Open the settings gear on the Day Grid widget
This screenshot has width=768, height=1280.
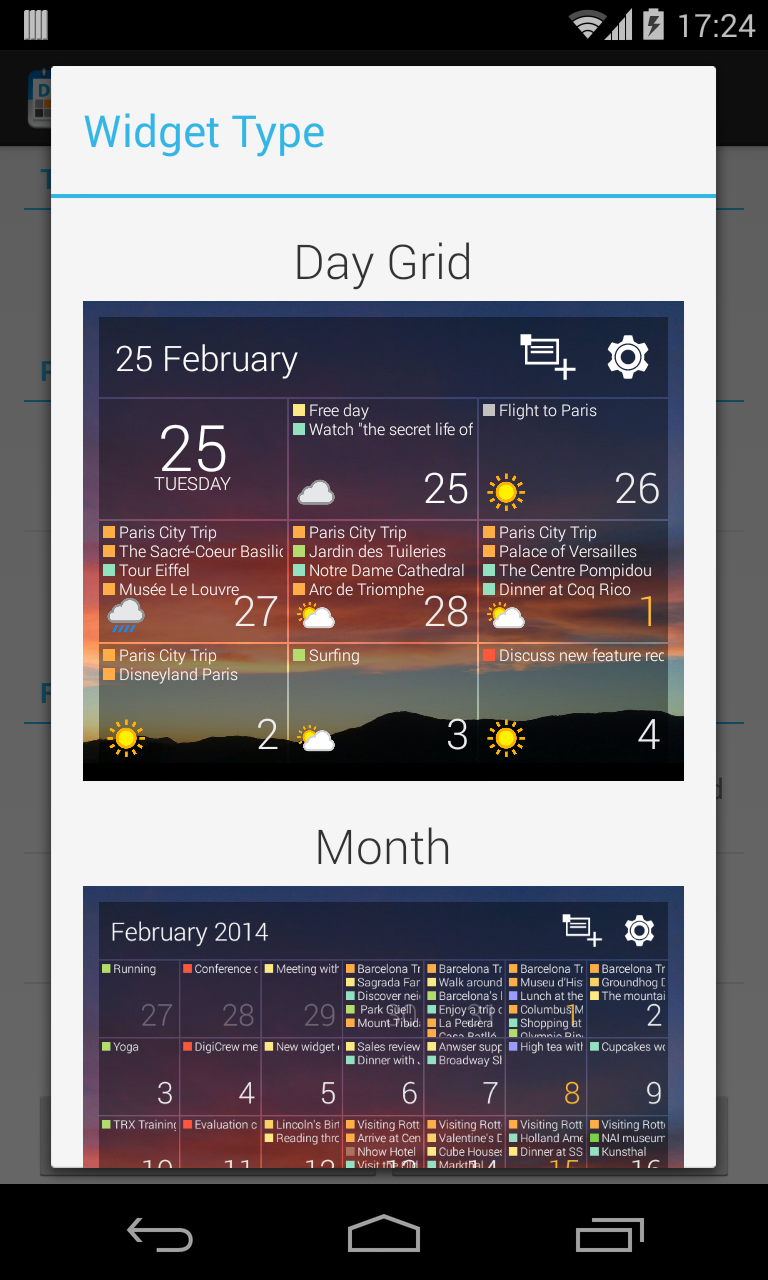click(x=628, y=357)
